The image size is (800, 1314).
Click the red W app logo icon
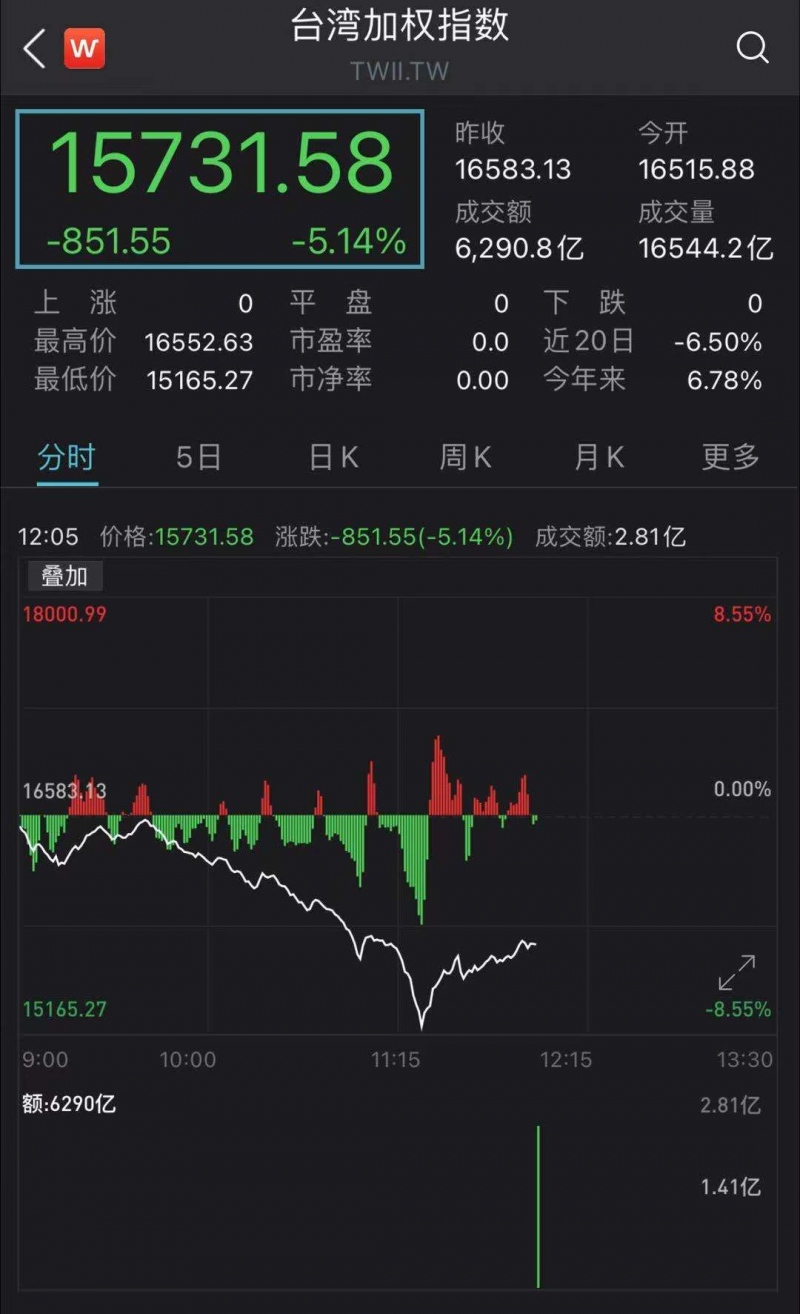(x=85, y=46)
